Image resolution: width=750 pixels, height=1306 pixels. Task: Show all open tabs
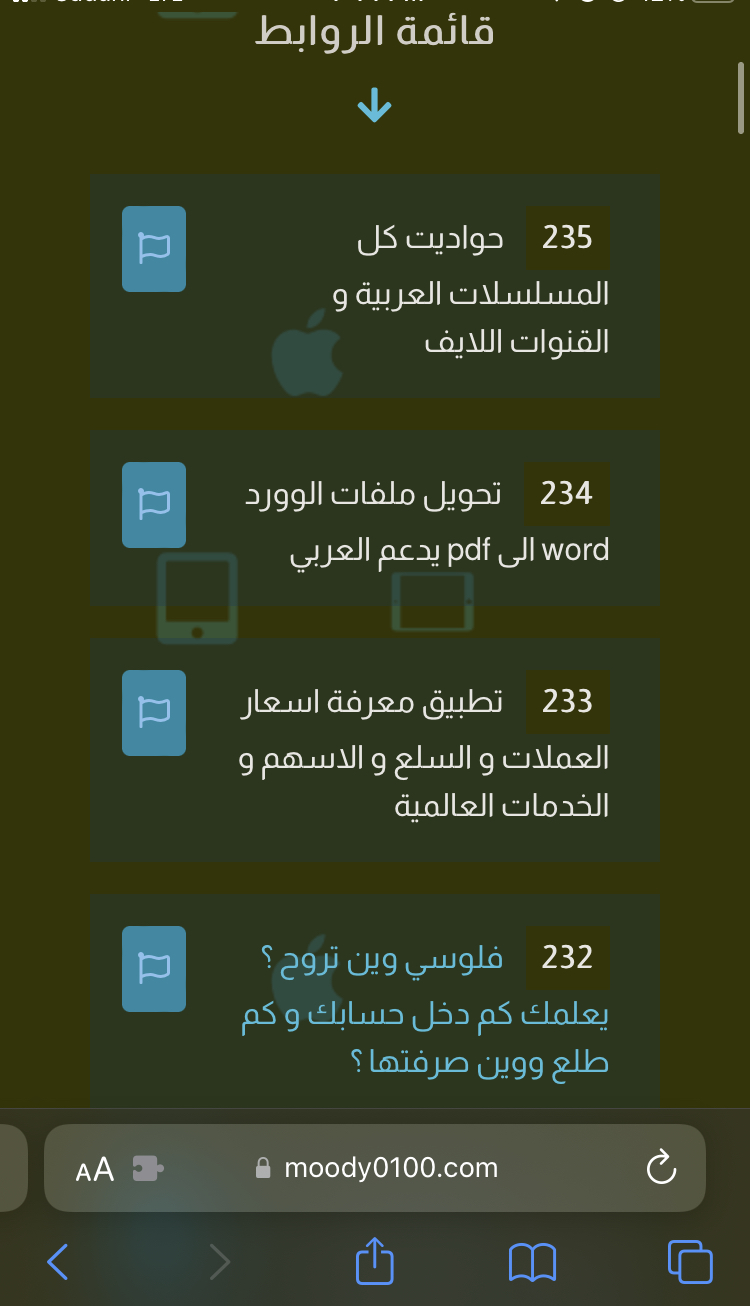(690, 1262)
